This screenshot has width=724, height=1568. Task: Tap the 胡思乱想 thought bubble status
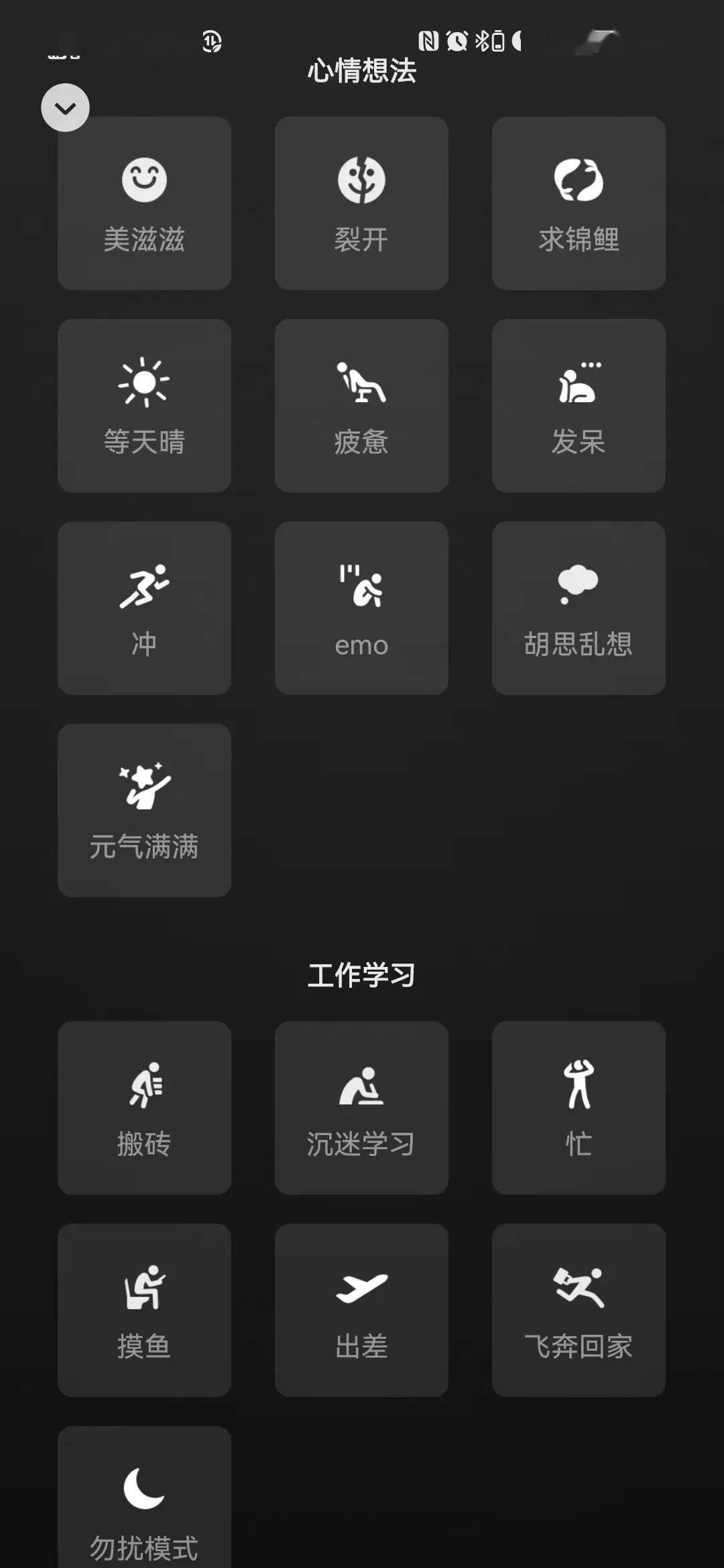click(x=579, y=606)
